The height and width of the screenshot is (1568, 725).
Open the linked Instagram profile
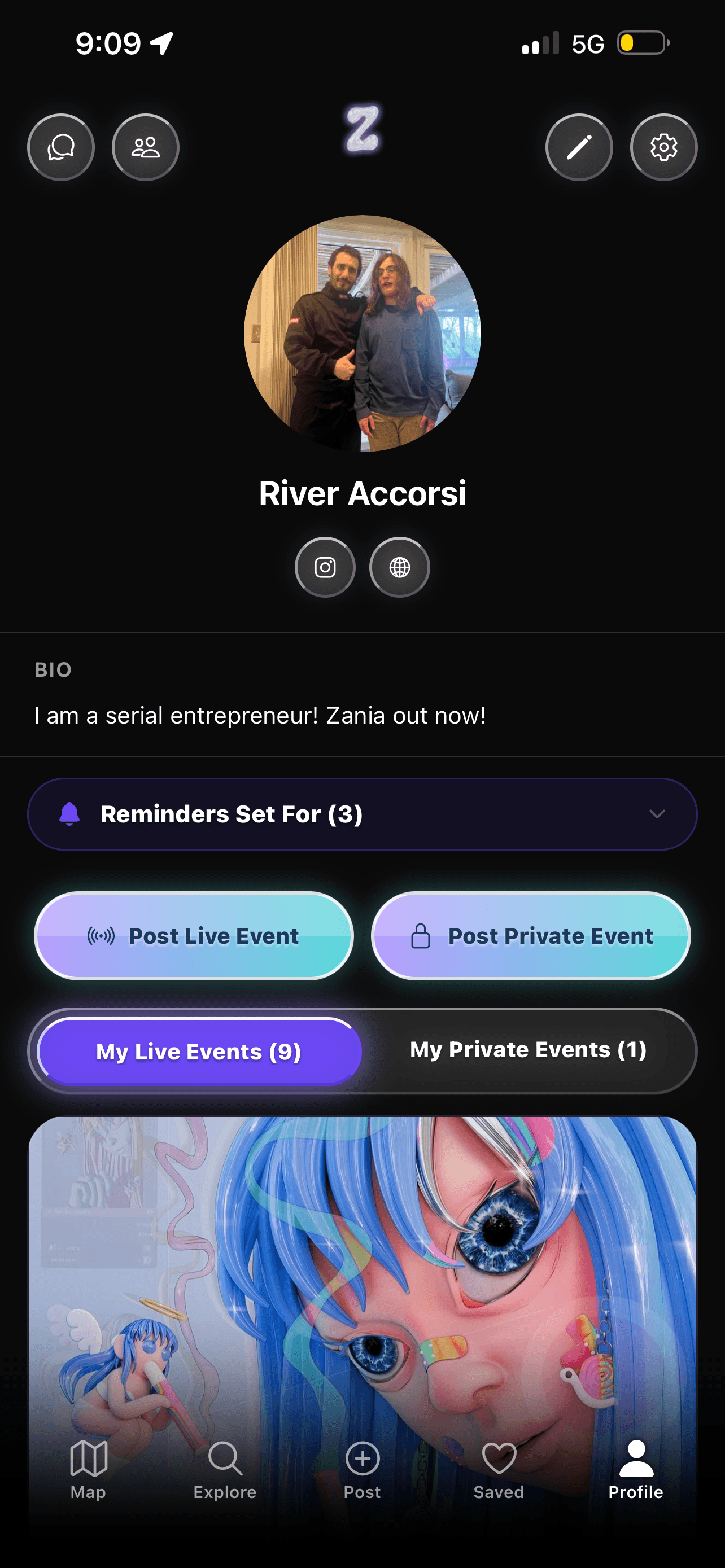(x=325, y=567)
